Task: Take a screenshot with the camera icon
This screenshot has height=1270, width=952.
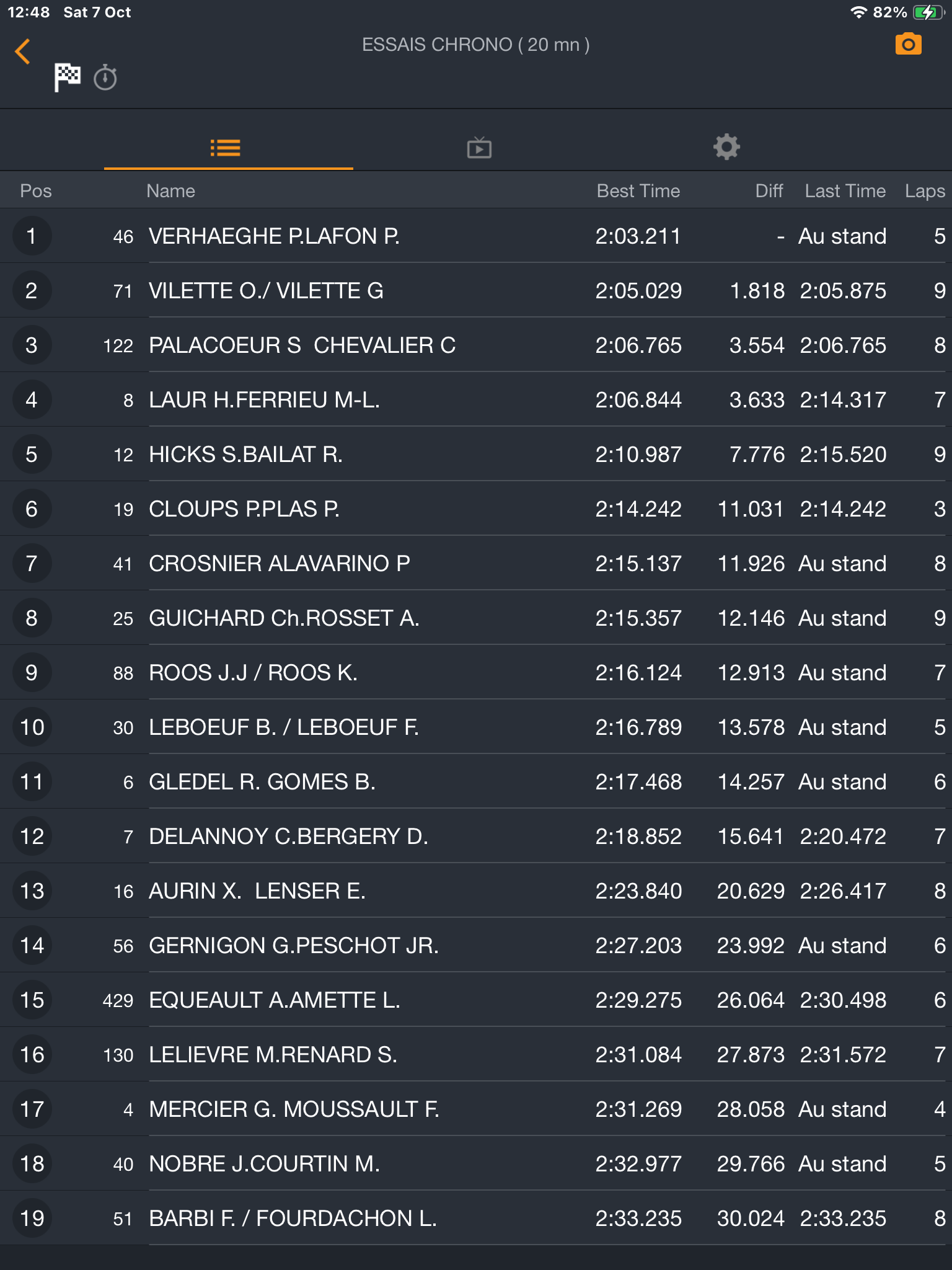Action: [x=908, y=45]
